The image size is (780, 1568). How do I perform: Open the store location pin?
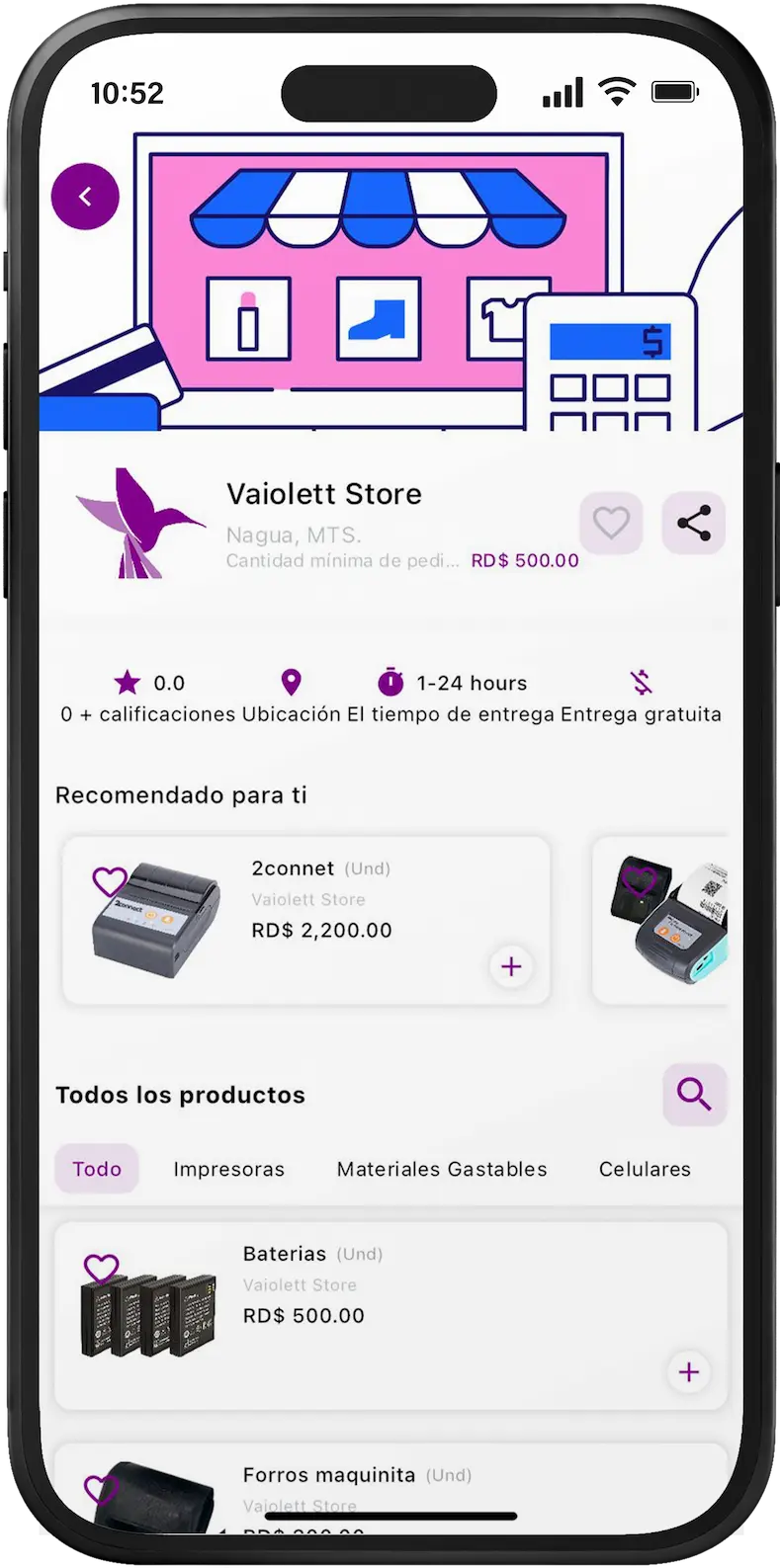tap(291, 682)
